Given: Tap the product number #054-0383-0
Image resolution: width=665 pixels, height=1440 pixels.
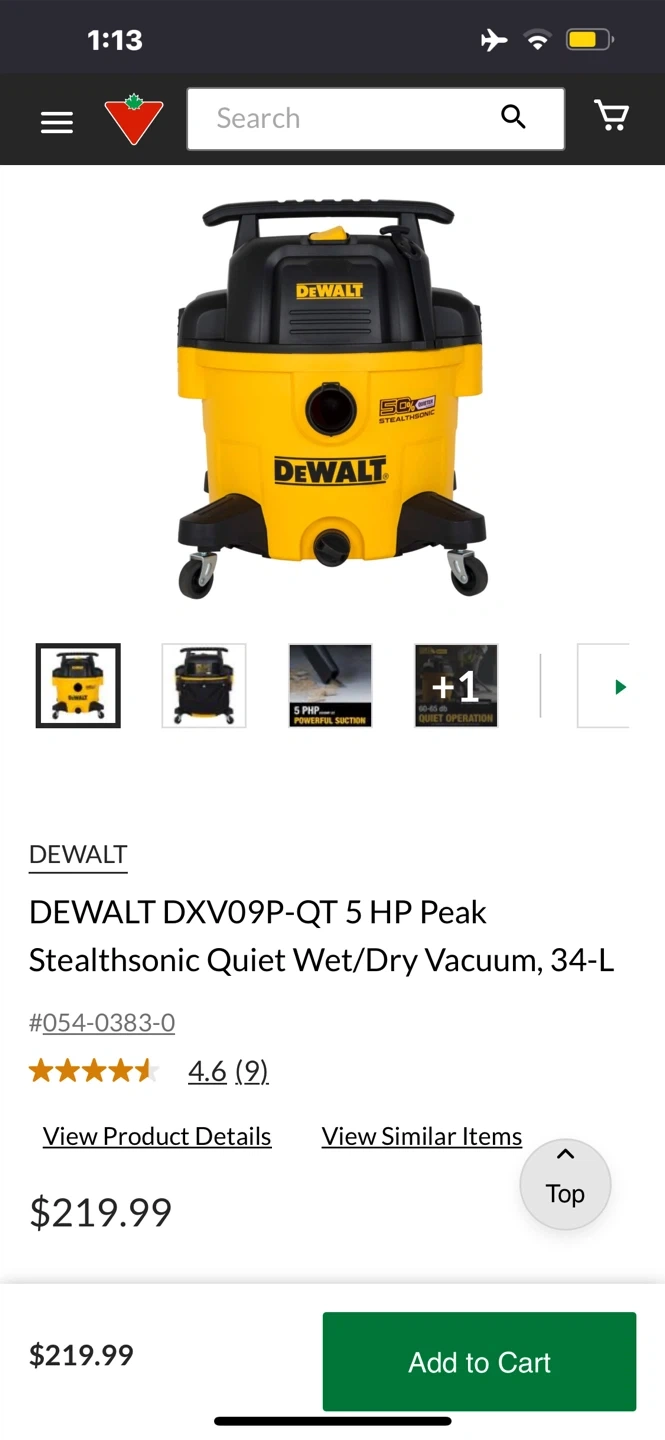Looking at the screenshot, I should [102, 1022].
